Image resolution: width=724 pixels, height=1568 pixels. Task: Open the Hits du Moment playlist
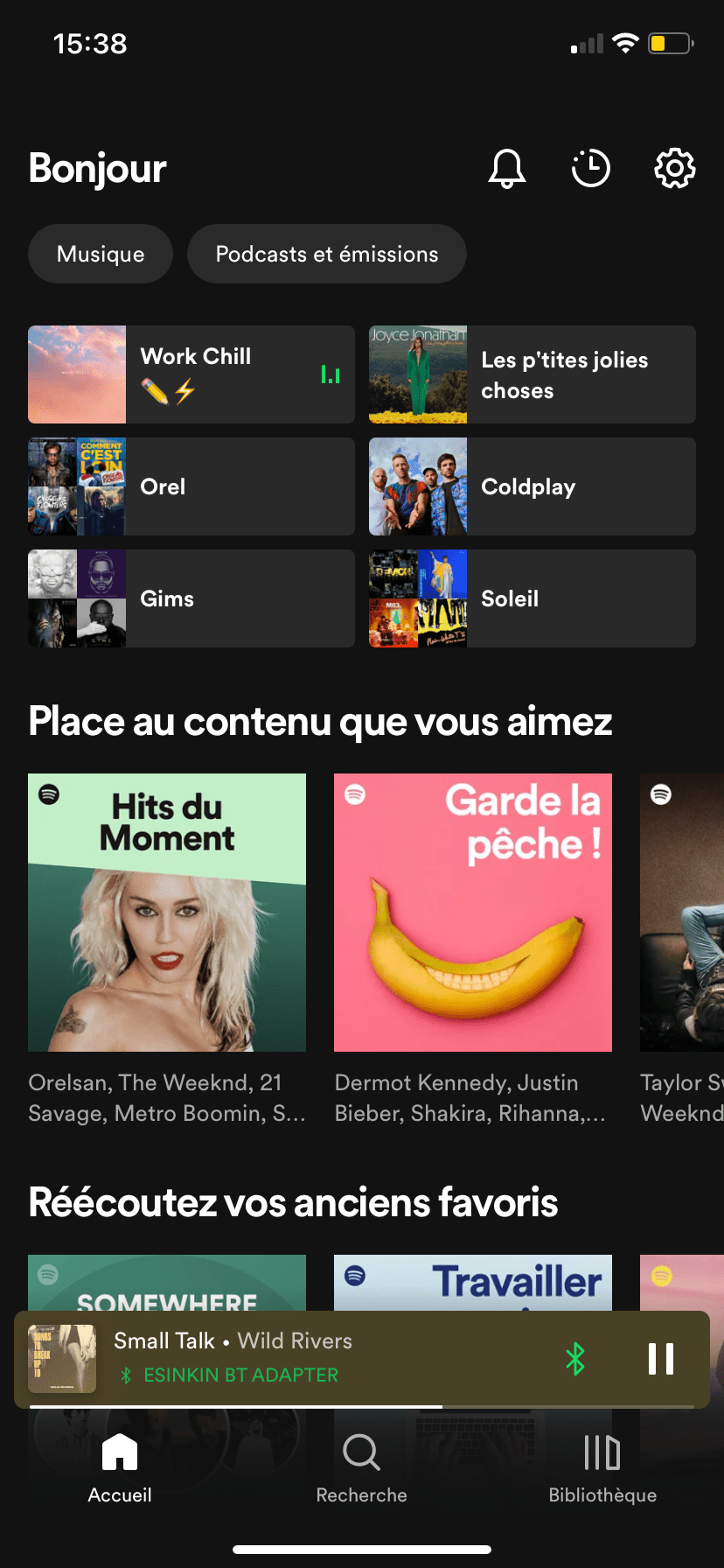167,913
